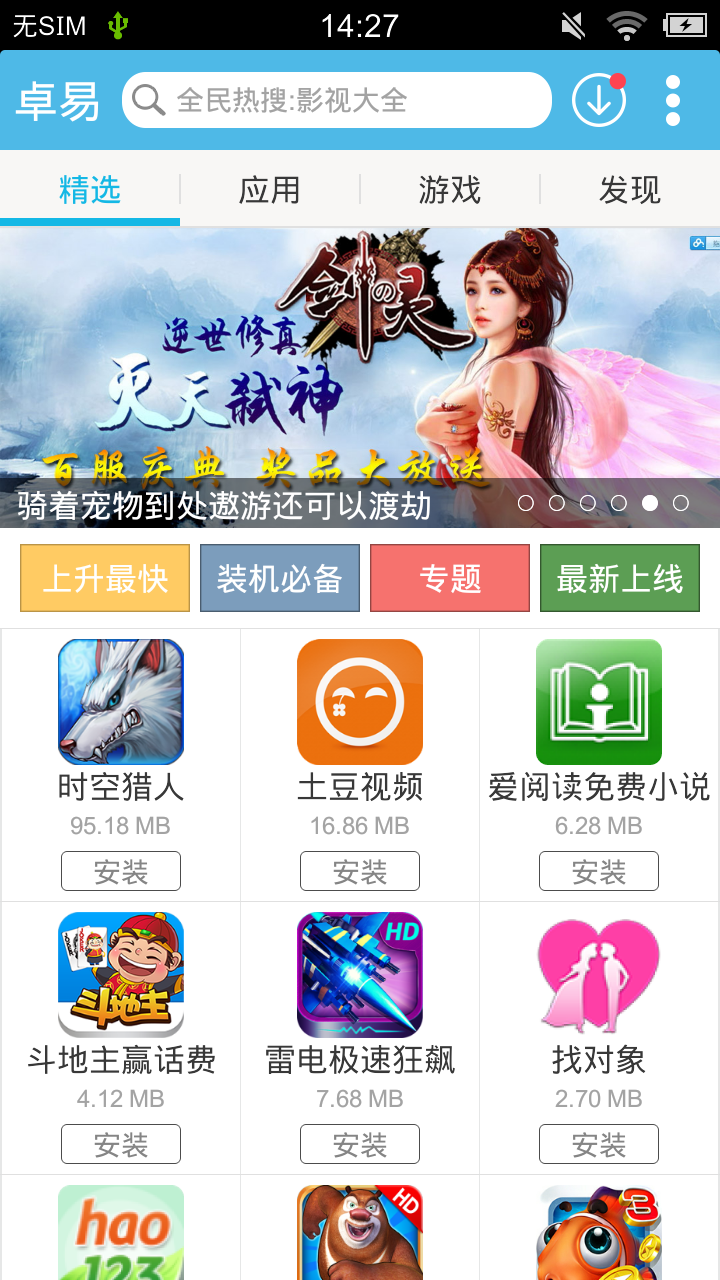The image size is (720, 1280).
Task: Select the 精选 tab
Action: [x=90, y=189]
